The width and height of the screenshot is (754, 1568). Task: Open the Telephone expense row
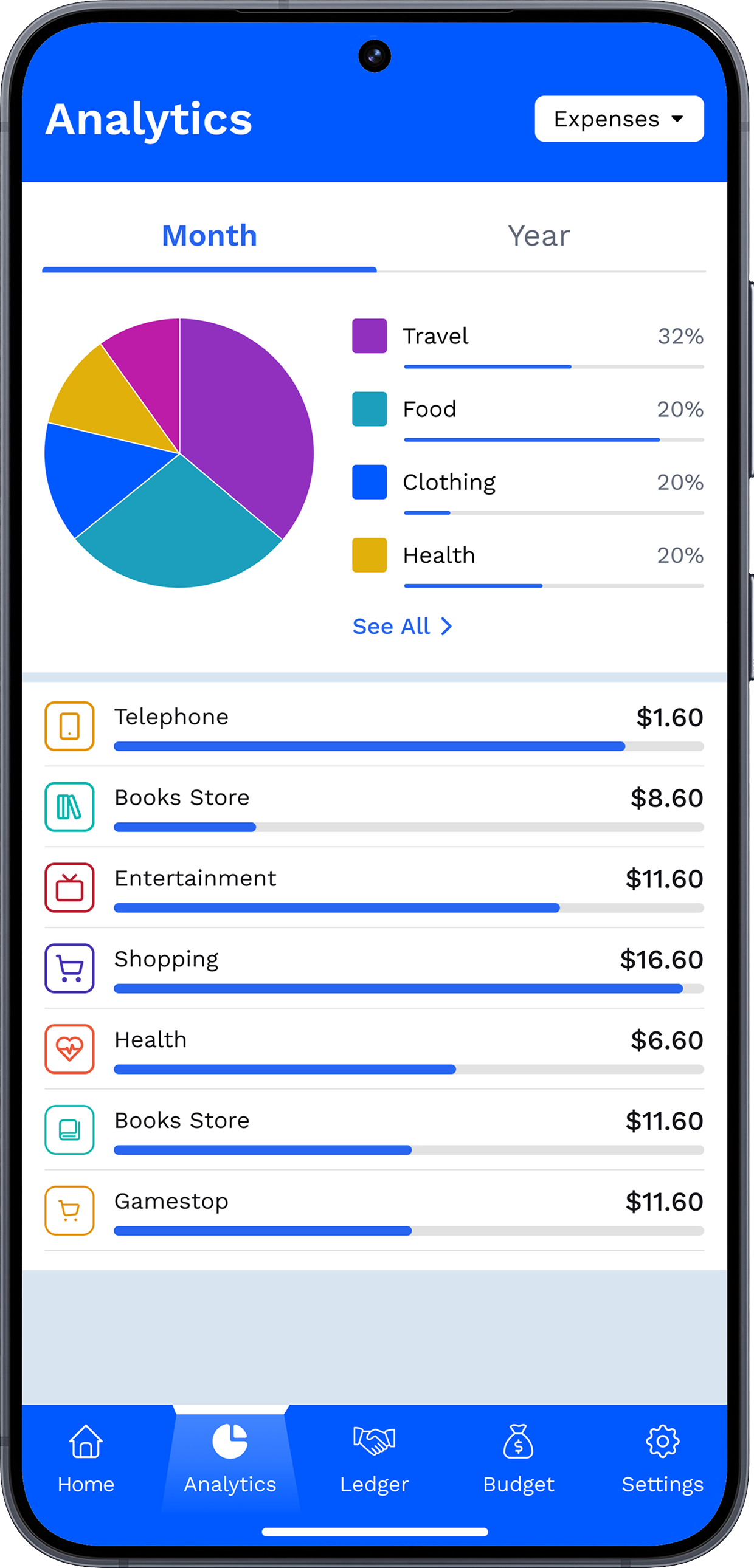374,726
